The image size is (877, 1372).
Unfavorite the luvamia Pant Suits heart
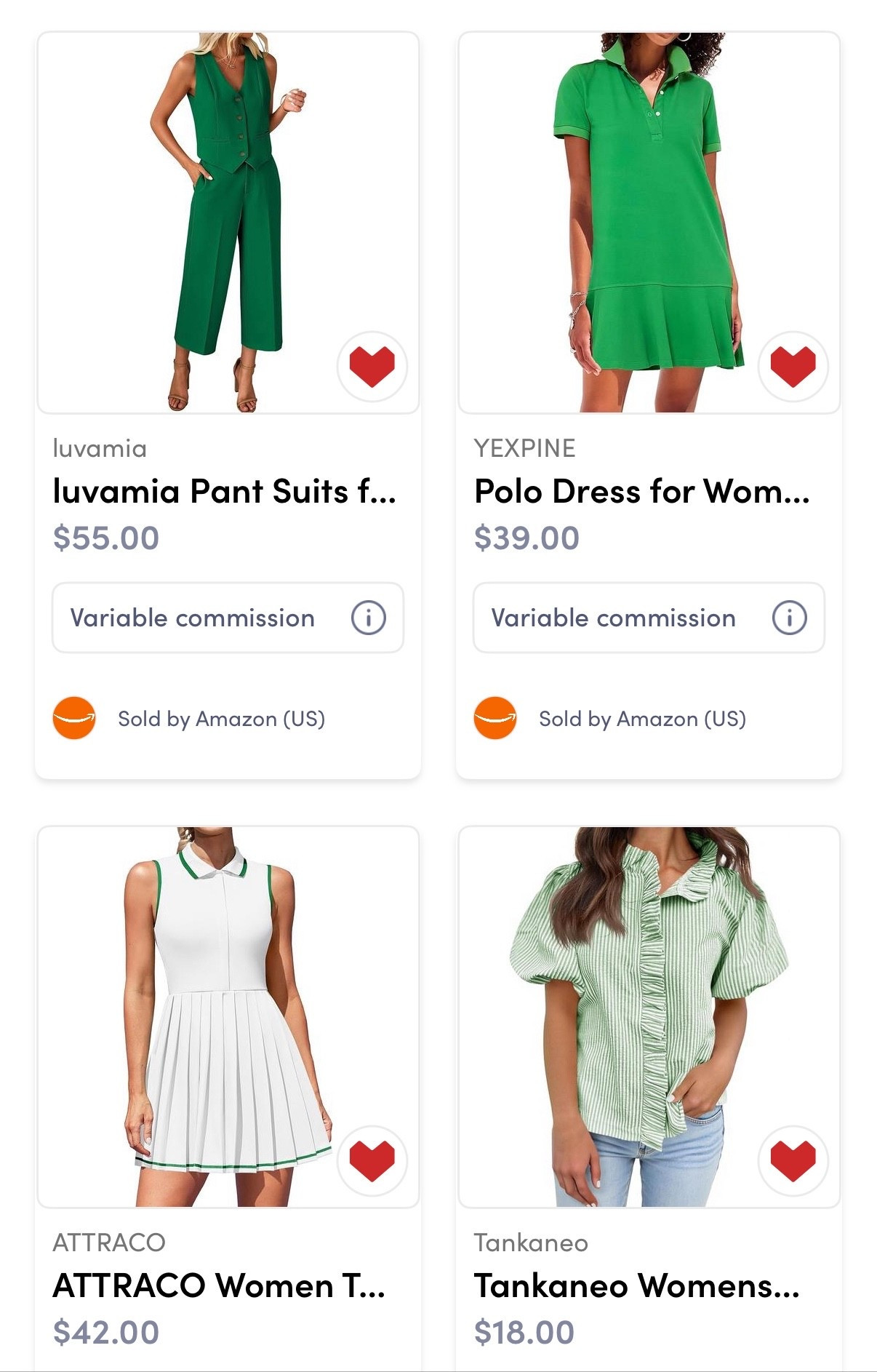point(372,366)
